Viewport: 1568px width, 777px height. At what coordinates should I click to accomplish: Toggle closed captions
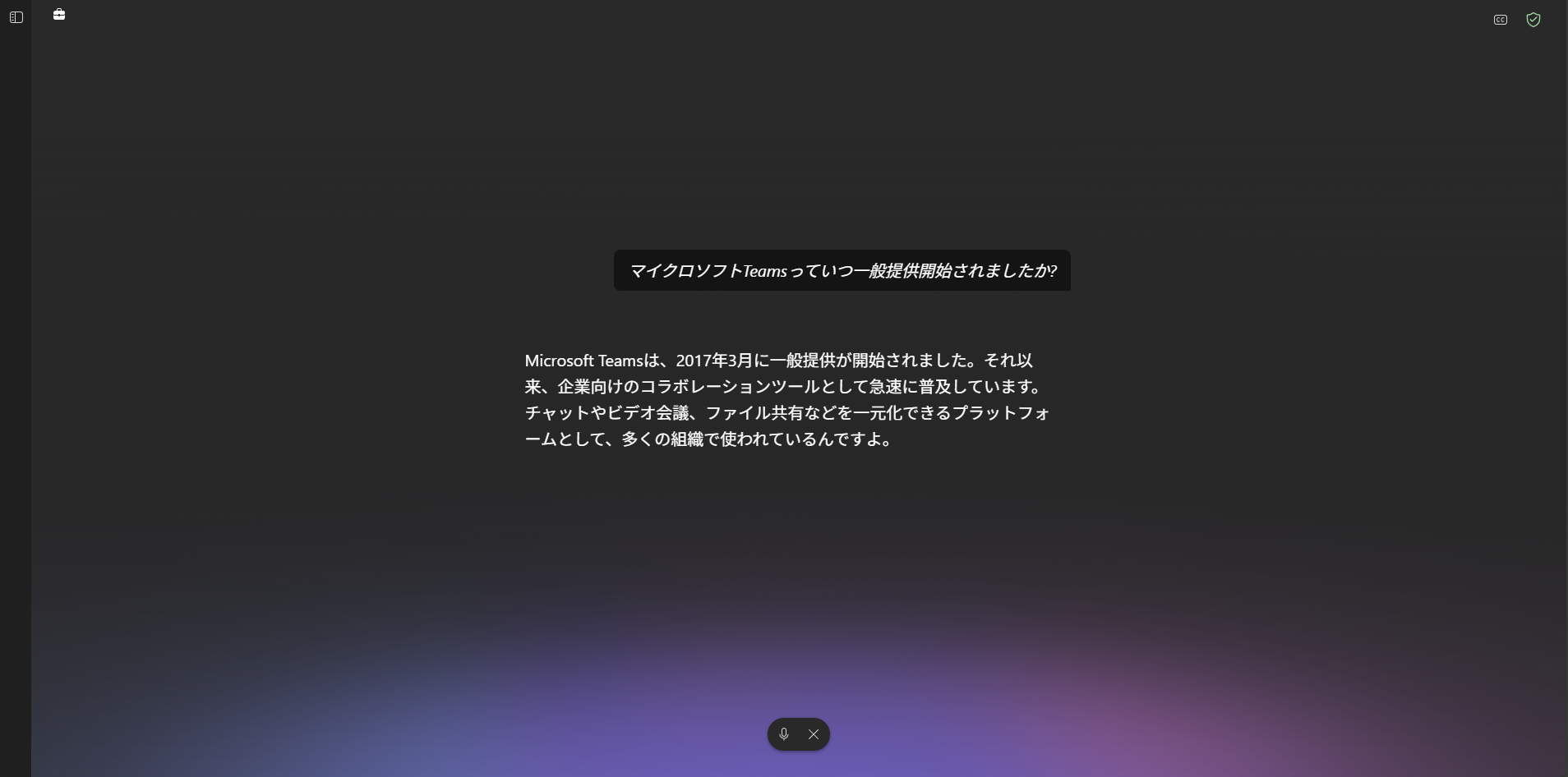point(1500,20)
